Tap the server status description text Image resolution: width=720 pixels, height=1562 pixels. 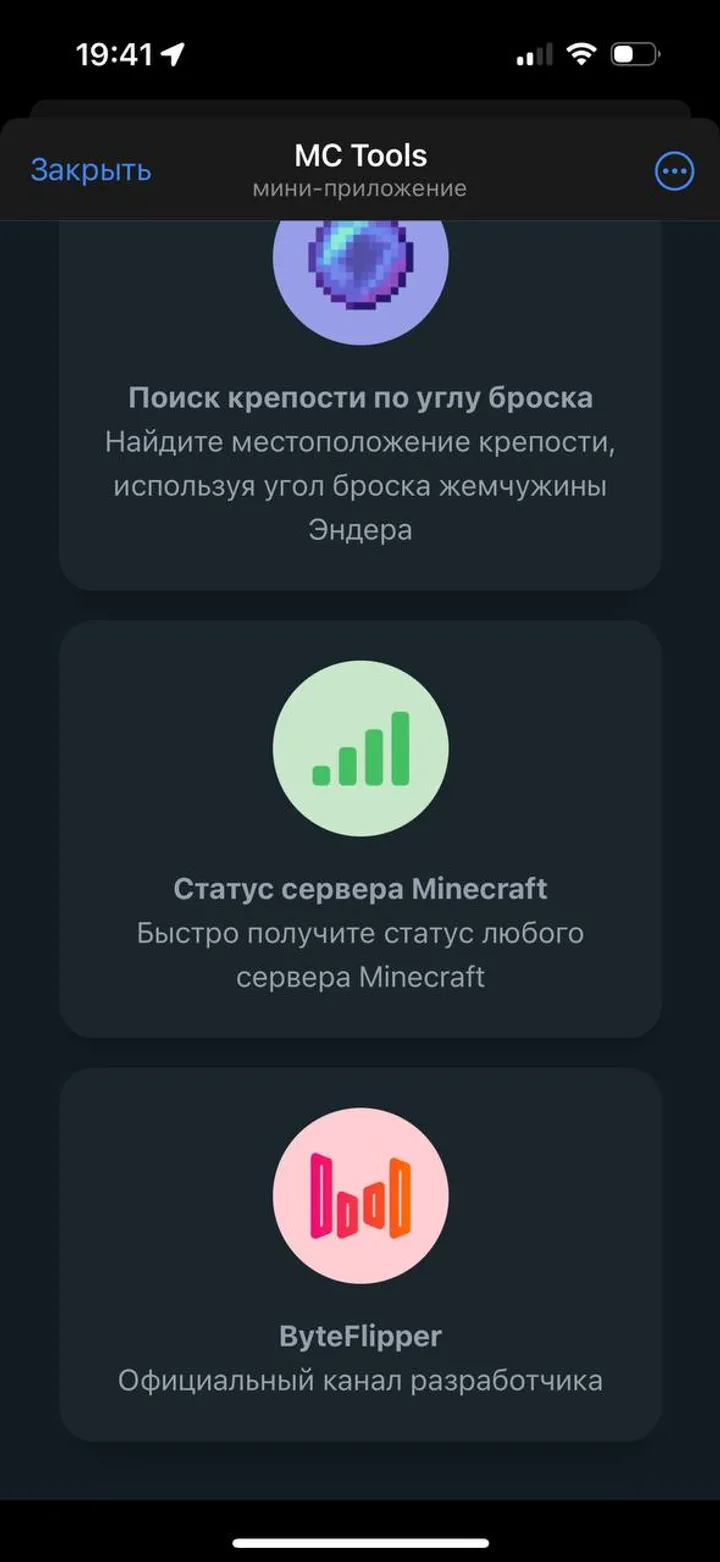pos(361,954)
